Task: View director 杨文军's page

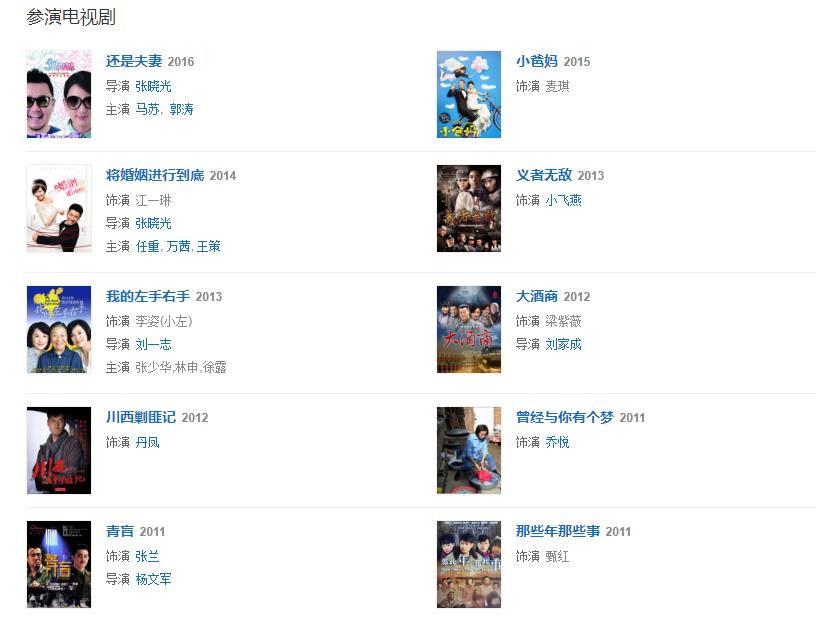Action: (153, 579)
